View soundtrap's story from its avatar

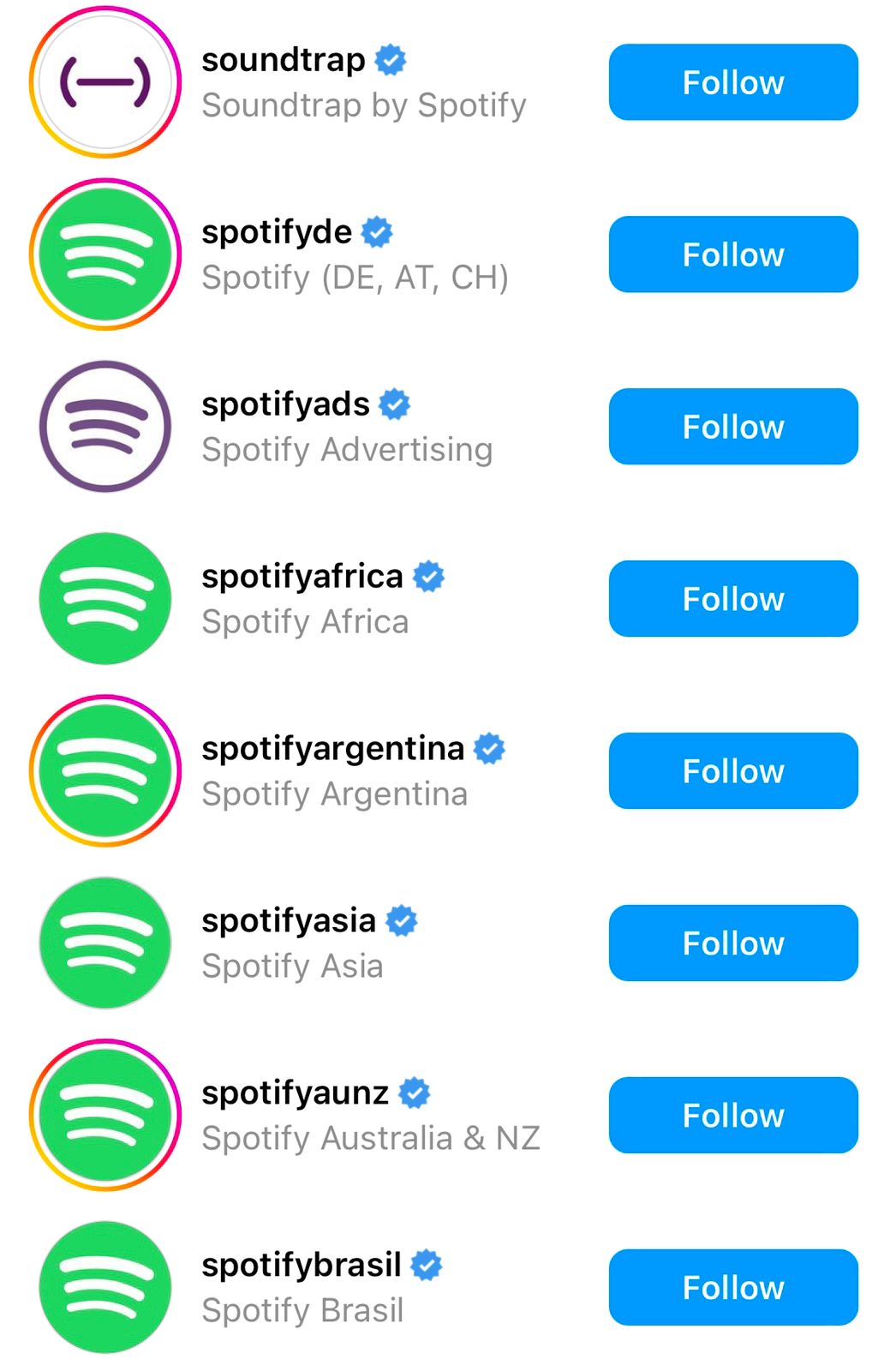tap(105, 82)
